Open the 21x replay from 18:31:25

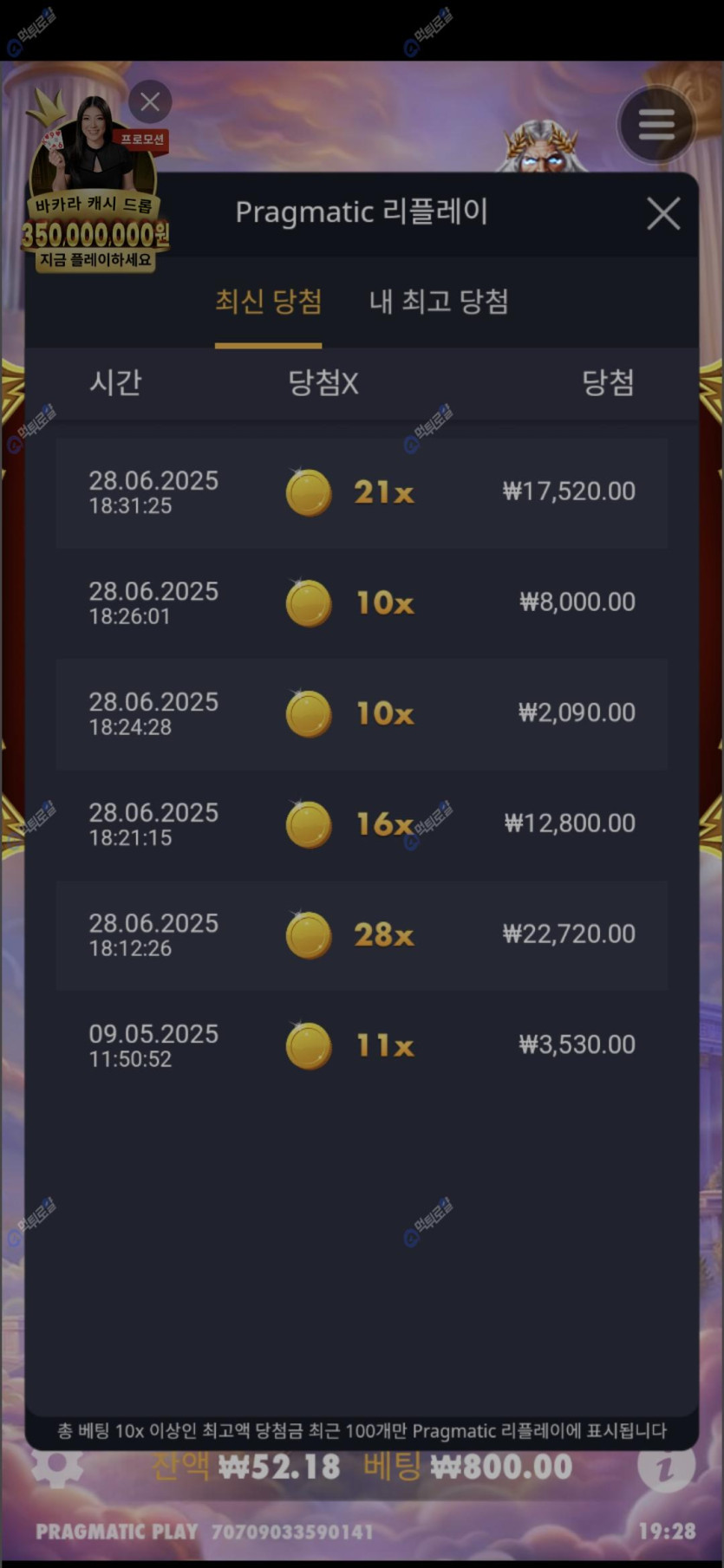[x=362, y=492]
